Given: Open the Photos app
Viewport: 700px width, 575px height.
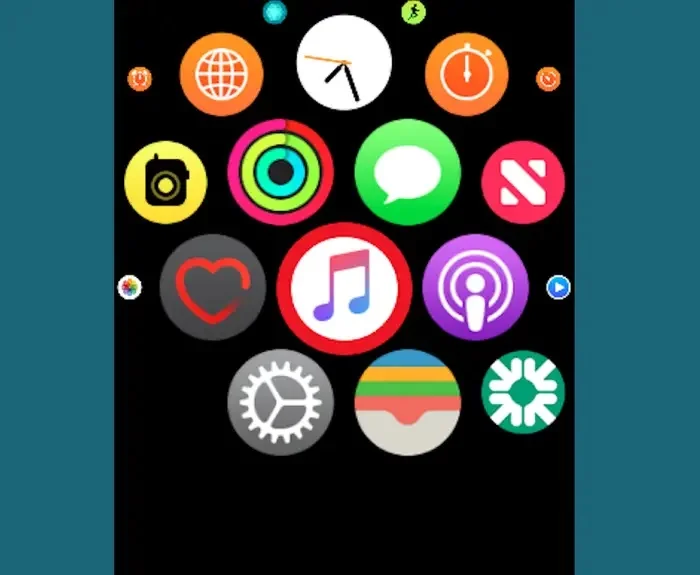Looking at the screenshot, I should pos(129,288).
